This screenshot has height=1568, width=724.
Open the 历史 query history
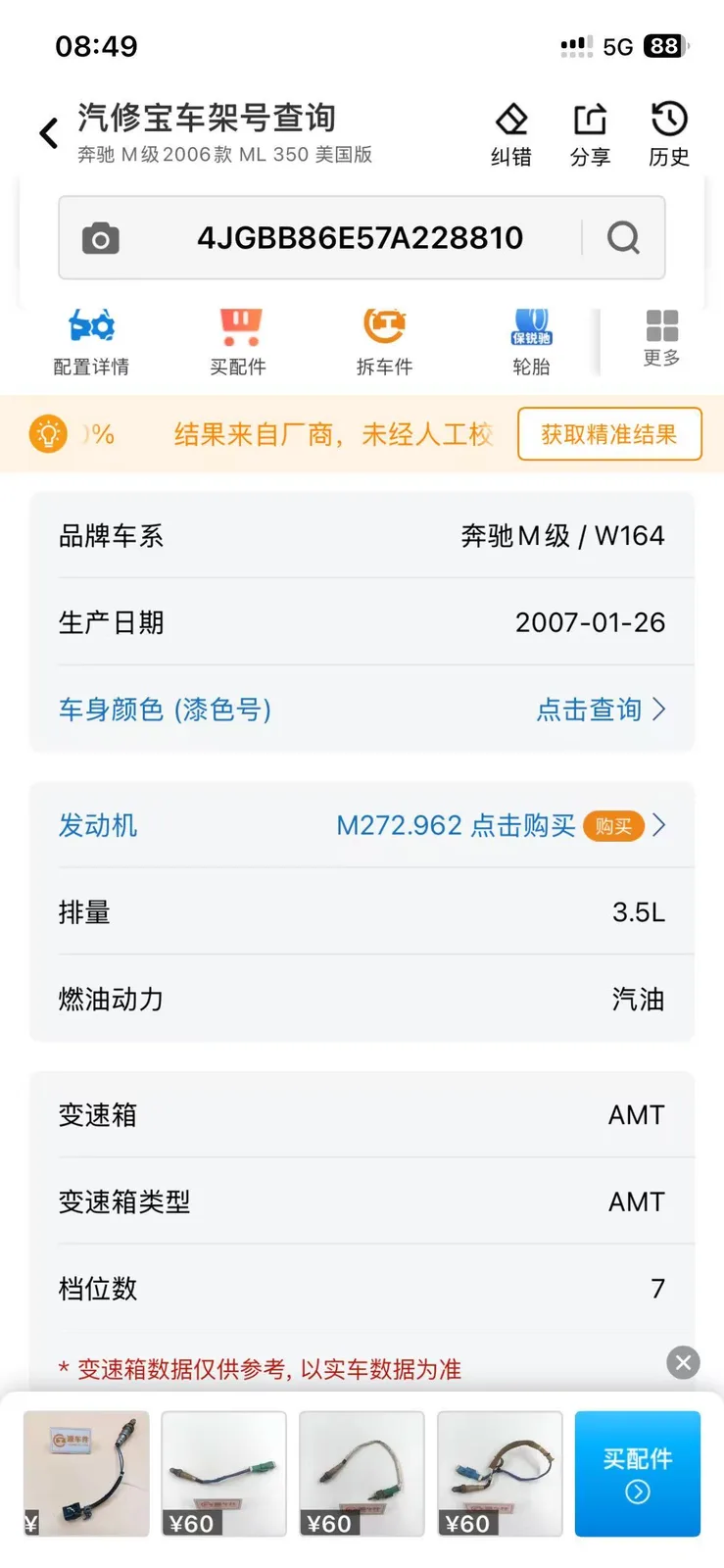(x=669, y=134)
